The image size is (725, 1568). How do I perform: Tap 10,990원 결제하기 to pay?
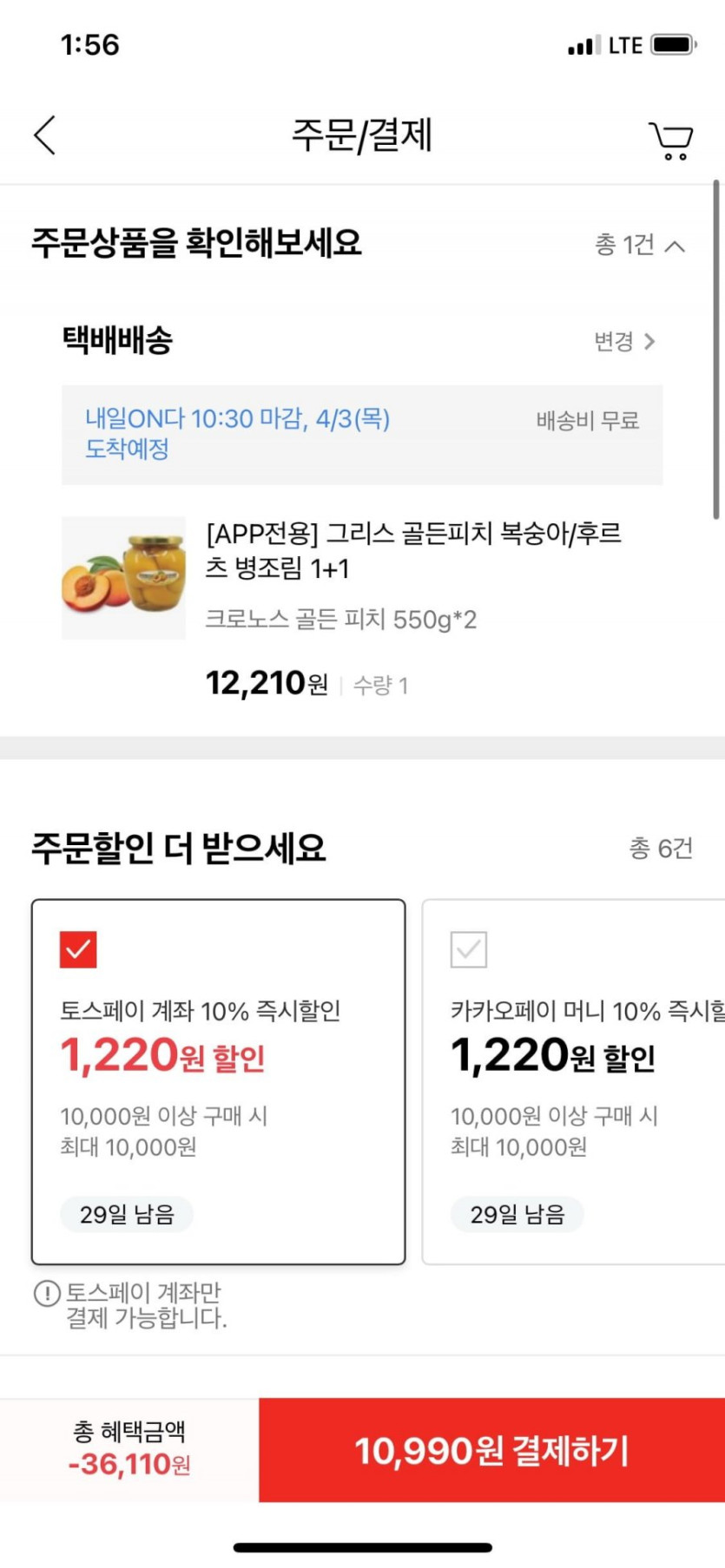coord(491,1450)
